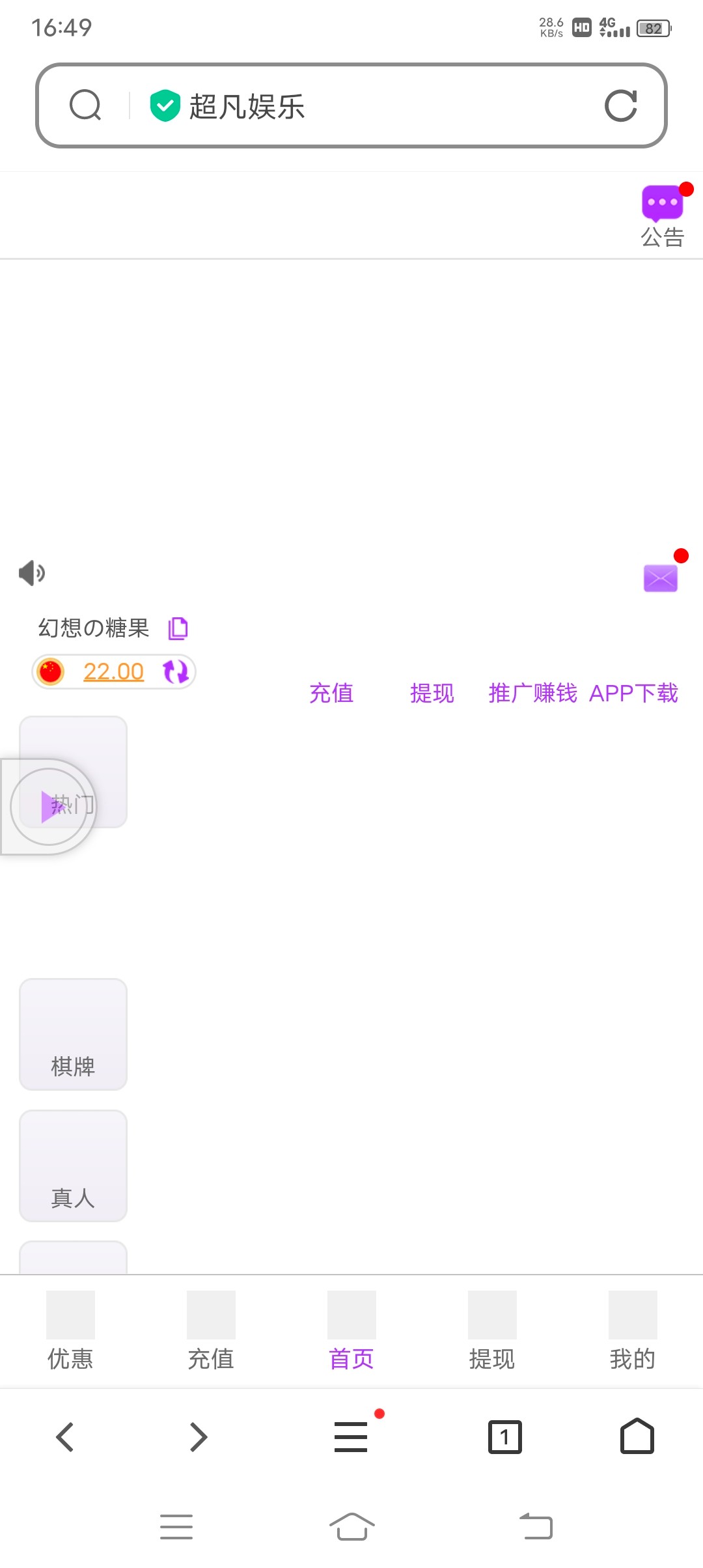The width and height of the screenshot is (703, 1568).
Task: Select the 棋牌 game category
Action: click(73, 1034)
